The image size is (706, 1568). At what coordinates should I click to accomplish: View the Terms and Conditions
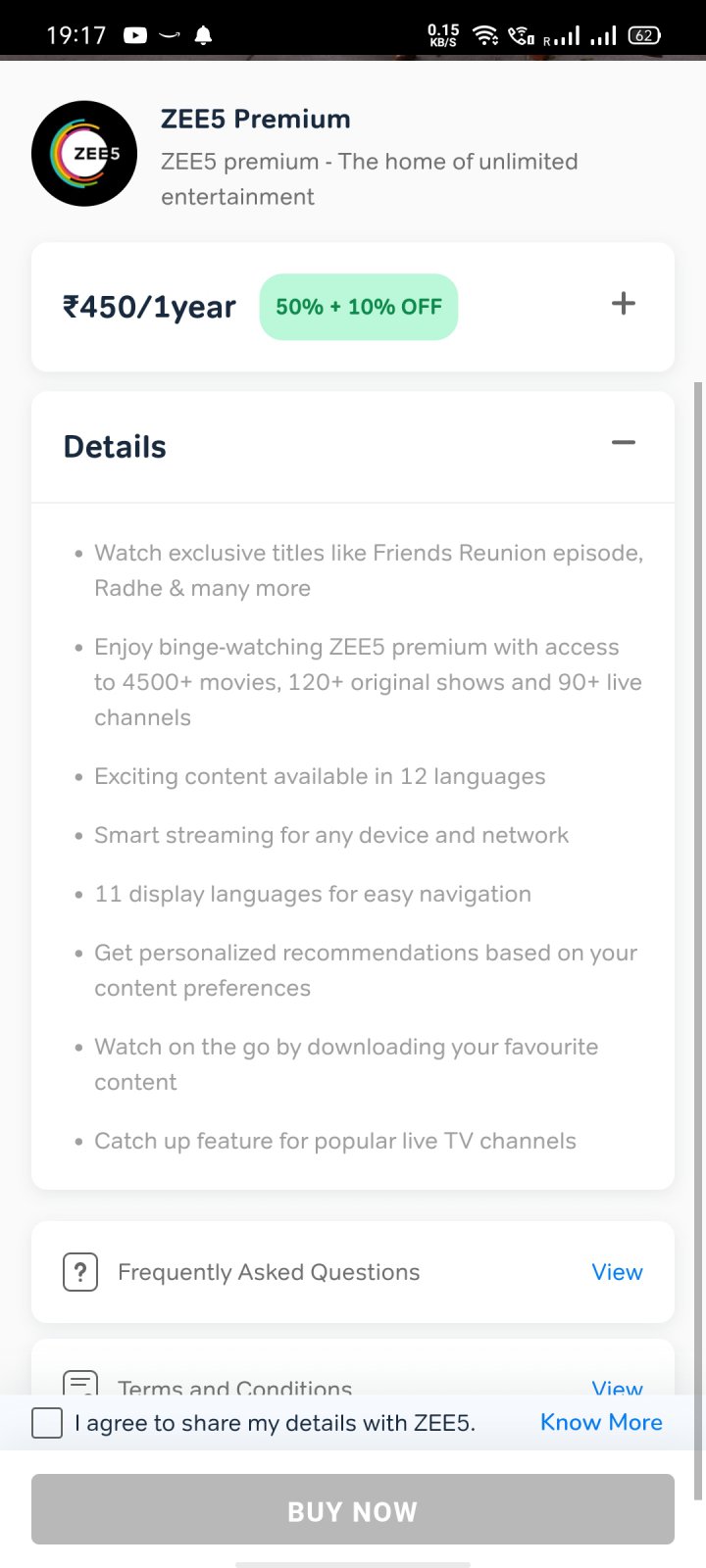pos(617,1387)
